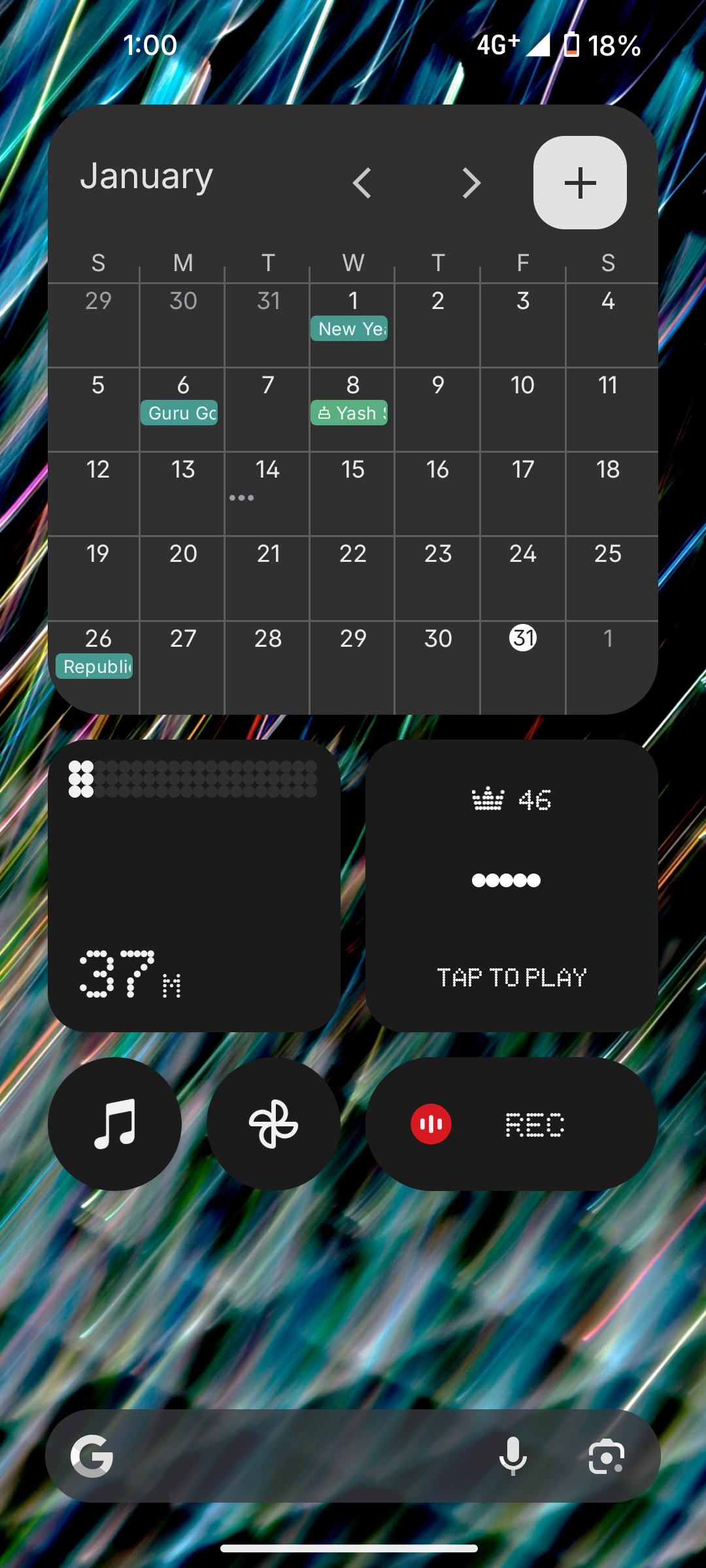Go to the previous month in calendar

tap(362, 183)
